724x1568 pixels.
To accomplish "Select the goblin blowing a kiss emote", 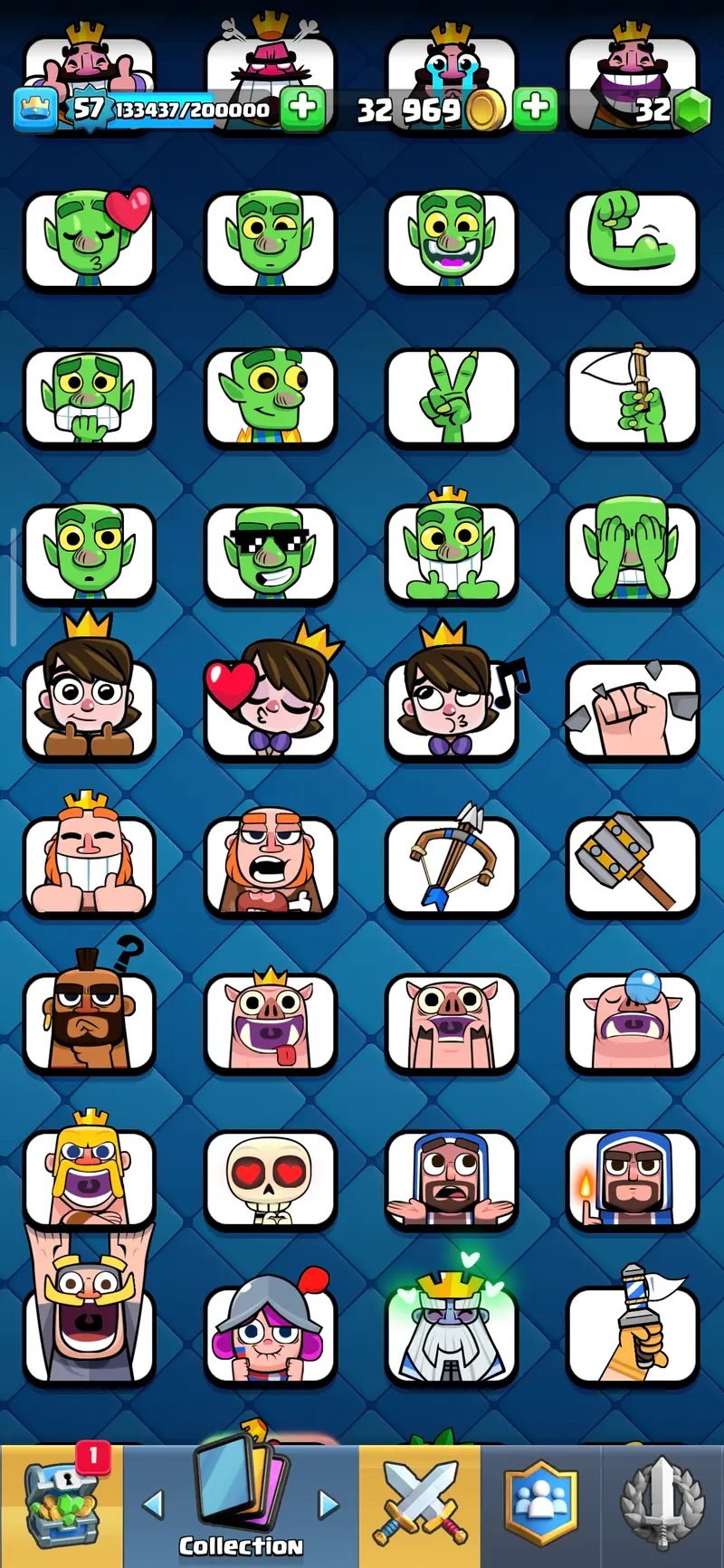I will 90,240.
